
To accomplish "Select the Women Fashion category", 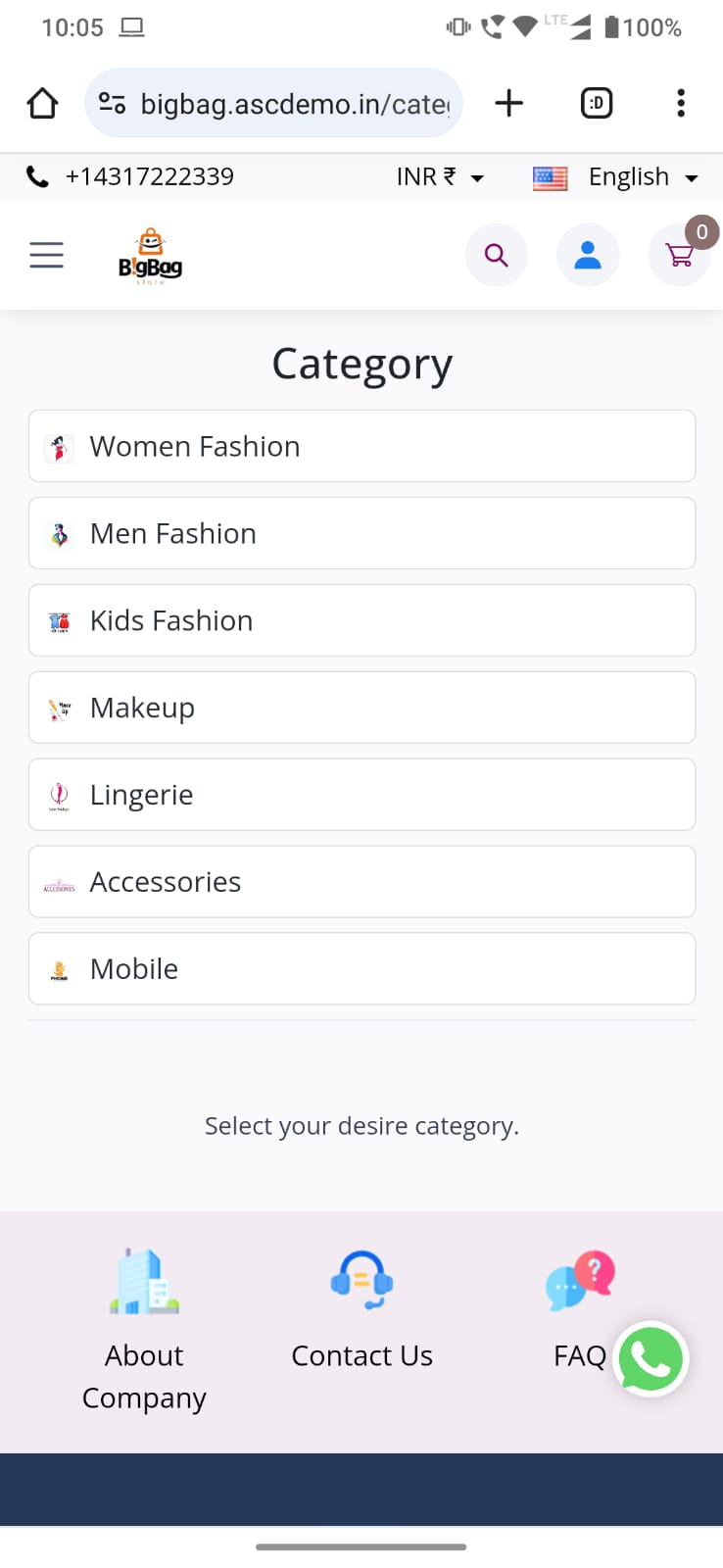I will click(362, 446).
